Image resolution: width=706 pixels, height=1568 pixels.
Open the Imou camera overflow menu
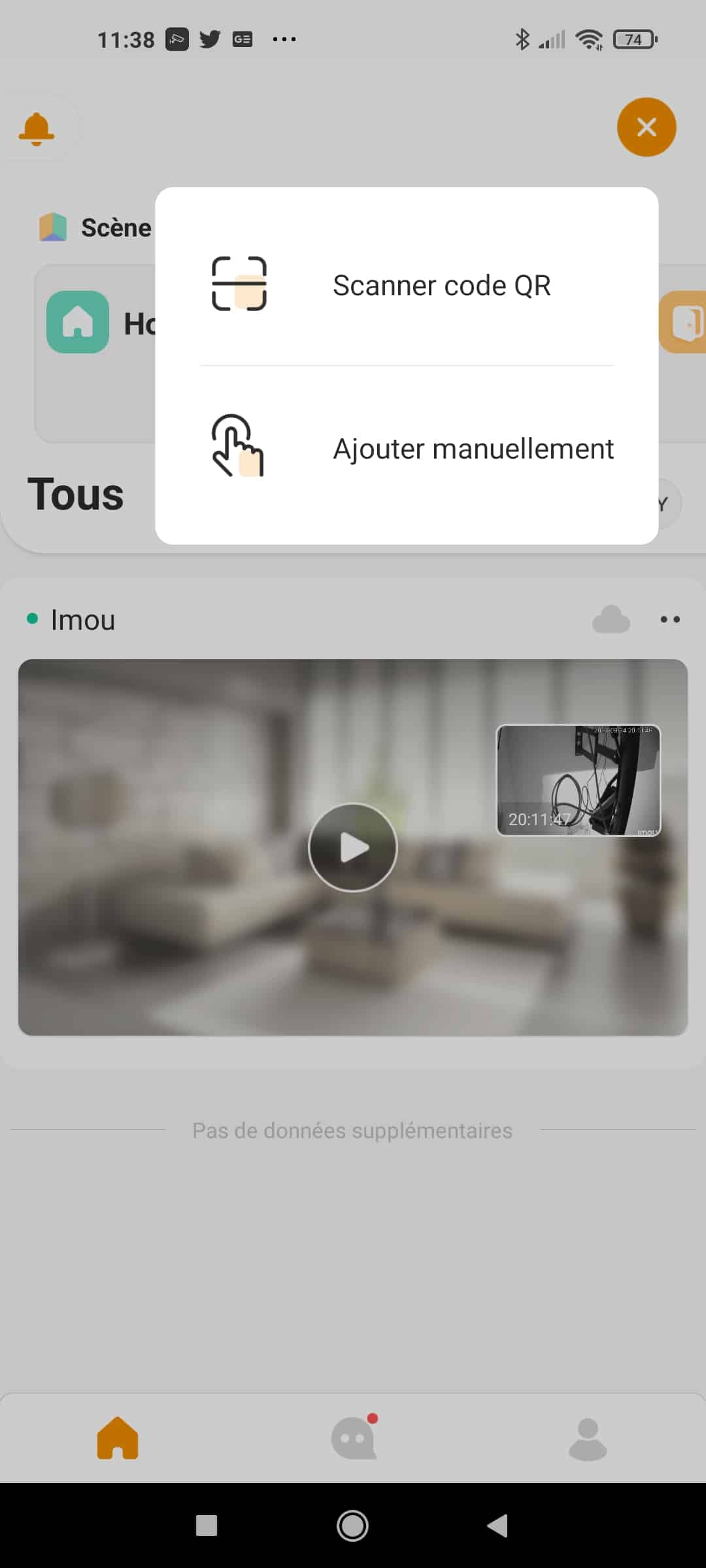click(669, 619)
